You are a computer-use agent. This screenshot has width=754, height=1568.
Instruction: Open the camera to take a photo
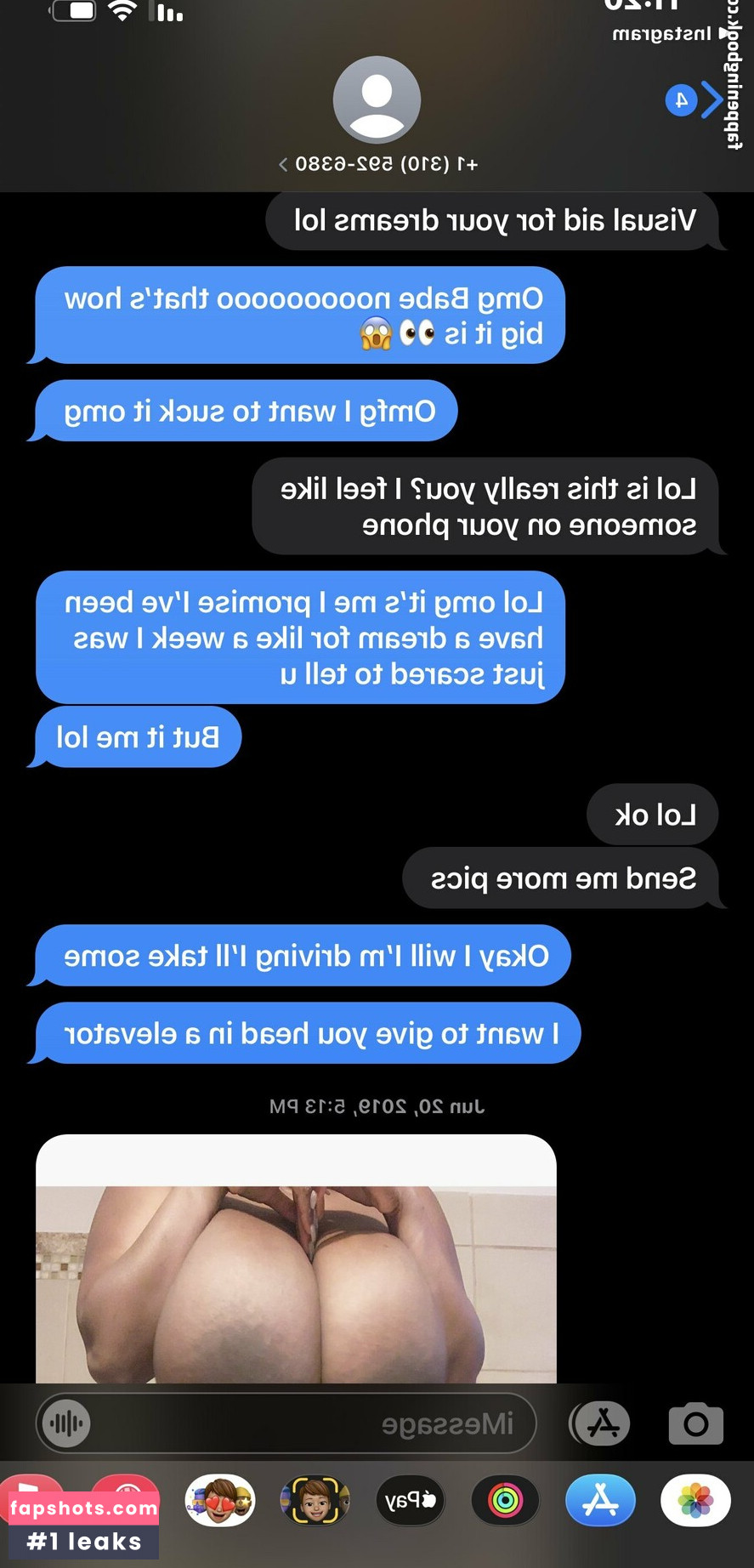[695, 1423]
